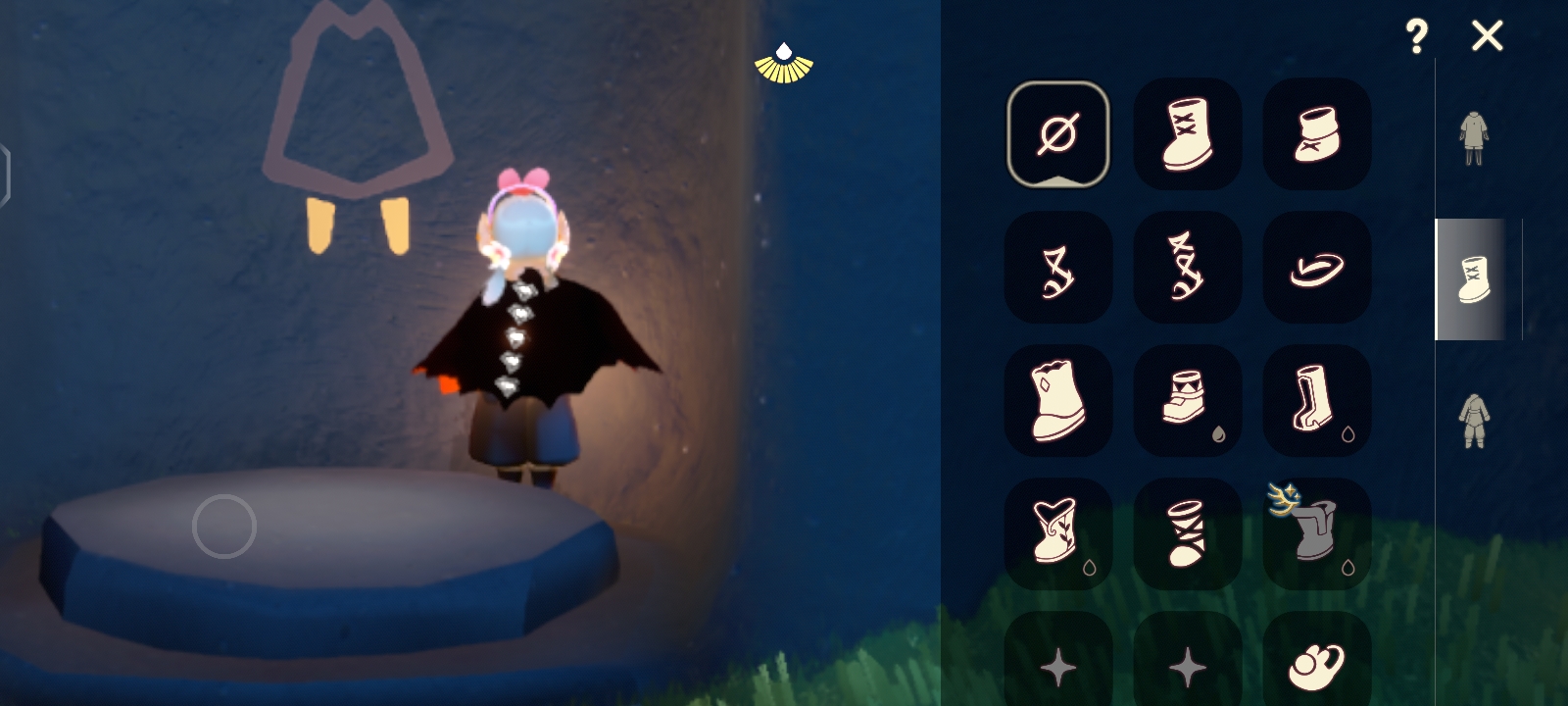
Task: Select the bulky ragged-top boot
Action: click(1058, 401)
